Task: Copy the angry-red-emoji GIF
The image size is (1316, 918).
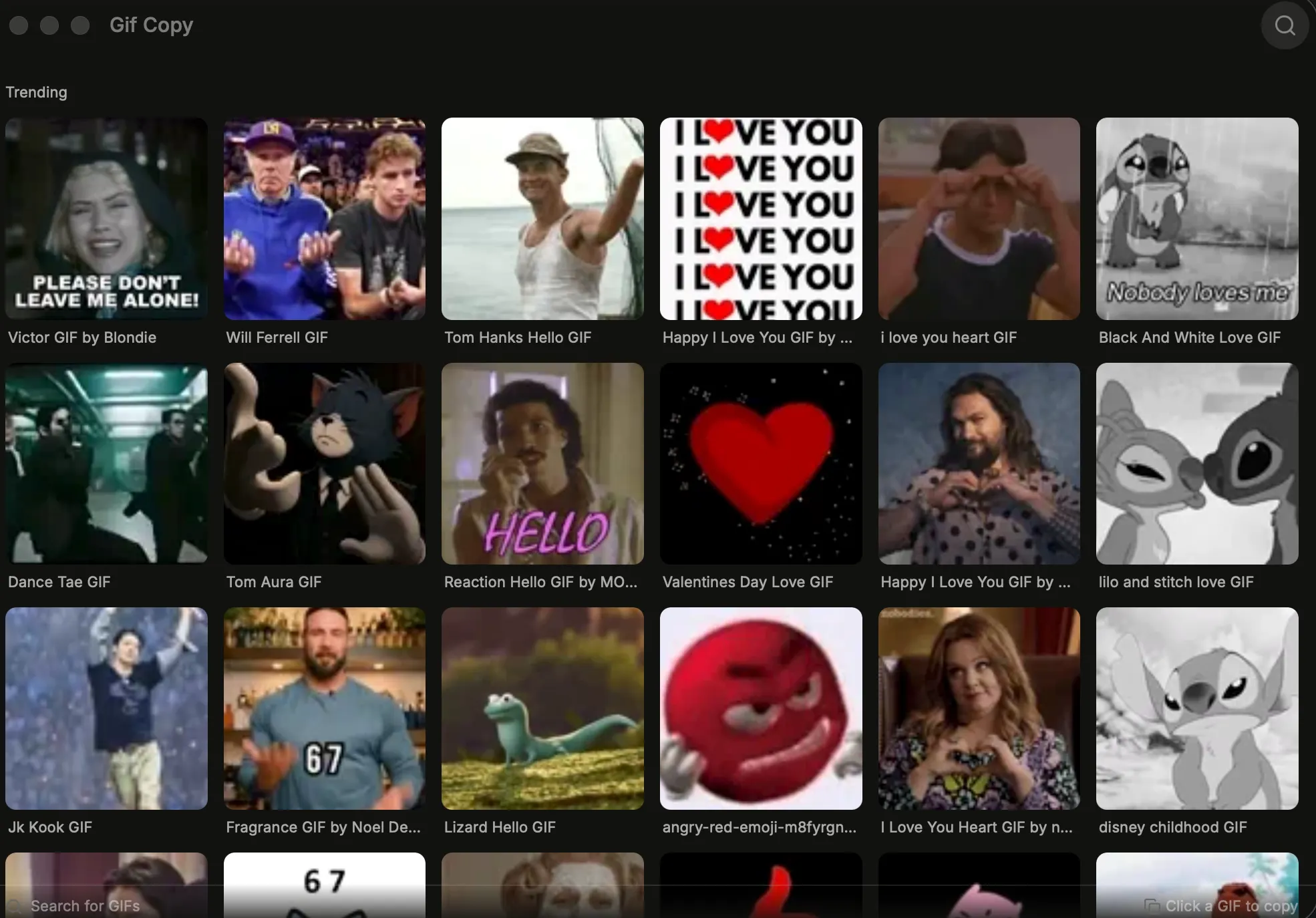Action: 761,708
